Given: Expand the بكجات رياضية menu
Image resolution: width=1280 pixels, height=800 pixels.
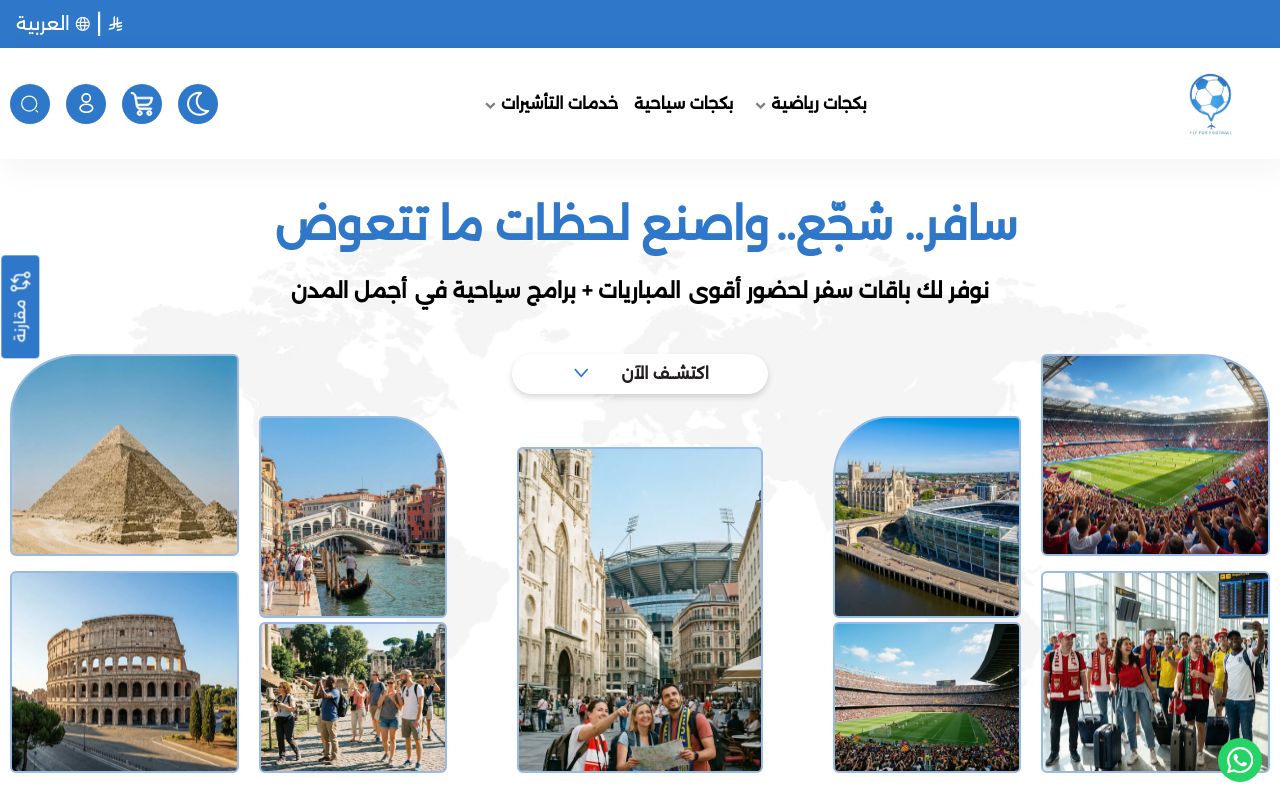Looking at the screenshot, I should [811, 104].
